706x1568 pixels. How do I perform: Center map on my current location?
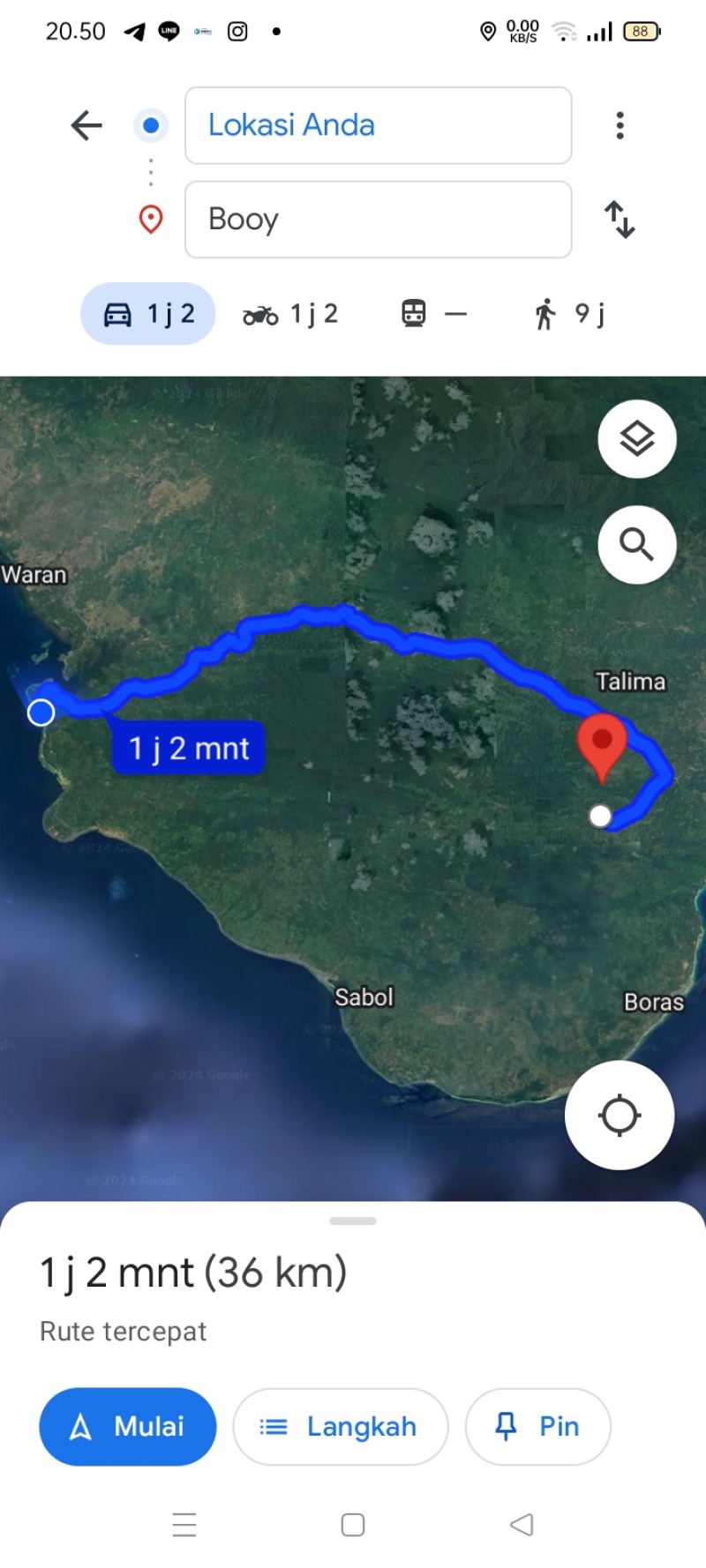pos(620,1115)
